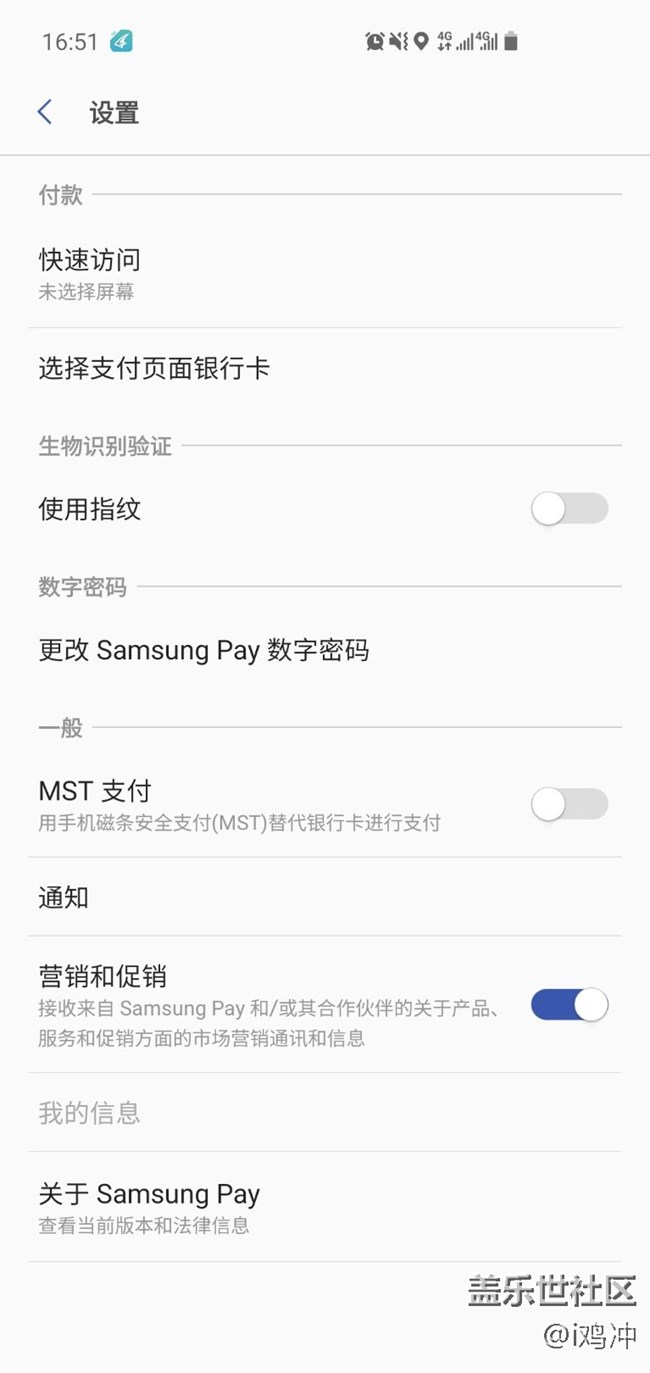Turn on MST 支付
Viewport: 650px width, 1373px height.
point(569,804)
